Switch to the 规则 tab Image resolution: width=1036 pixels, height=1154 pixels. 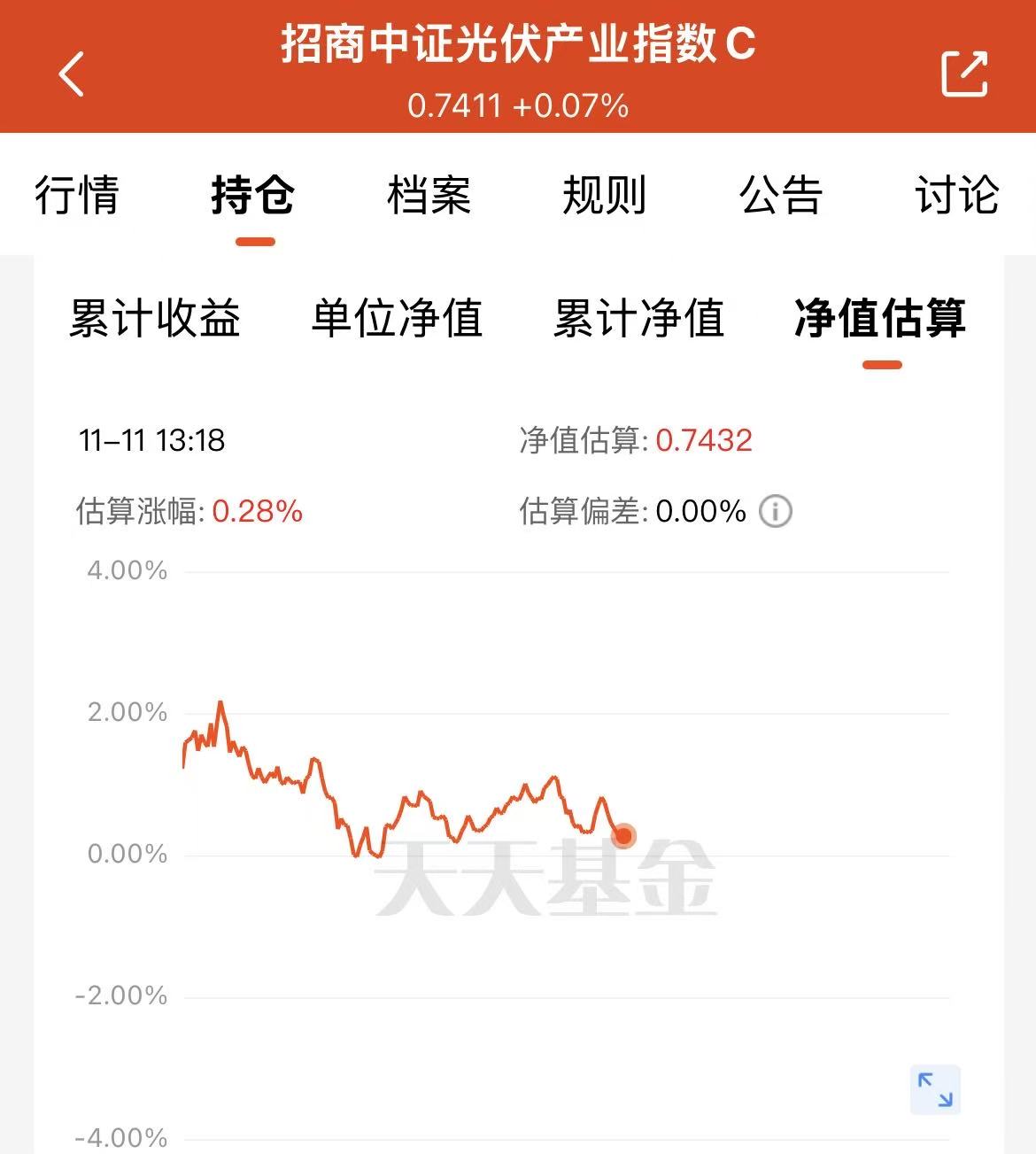point(605,195)
